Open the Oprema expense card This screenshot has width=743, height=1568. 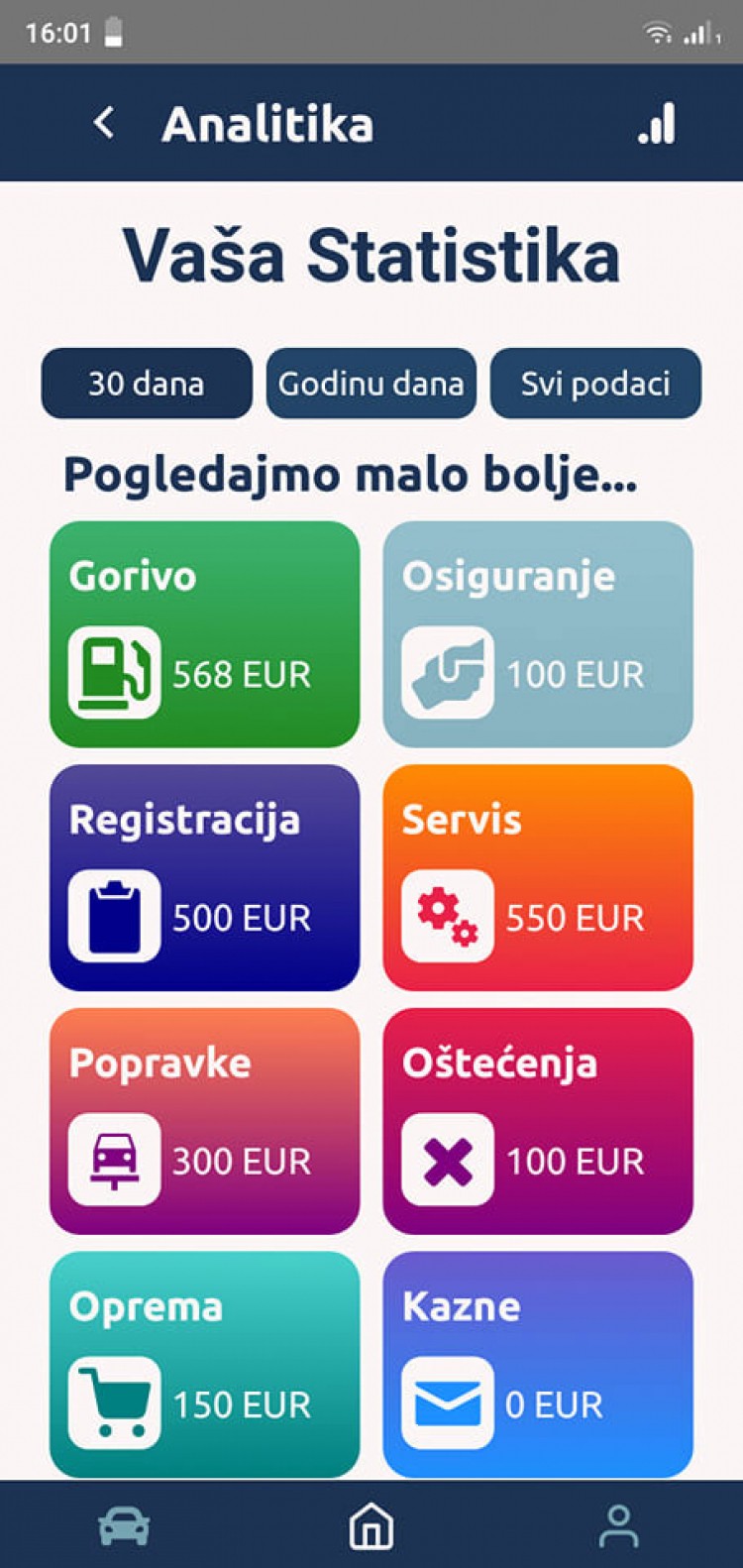204,1364
